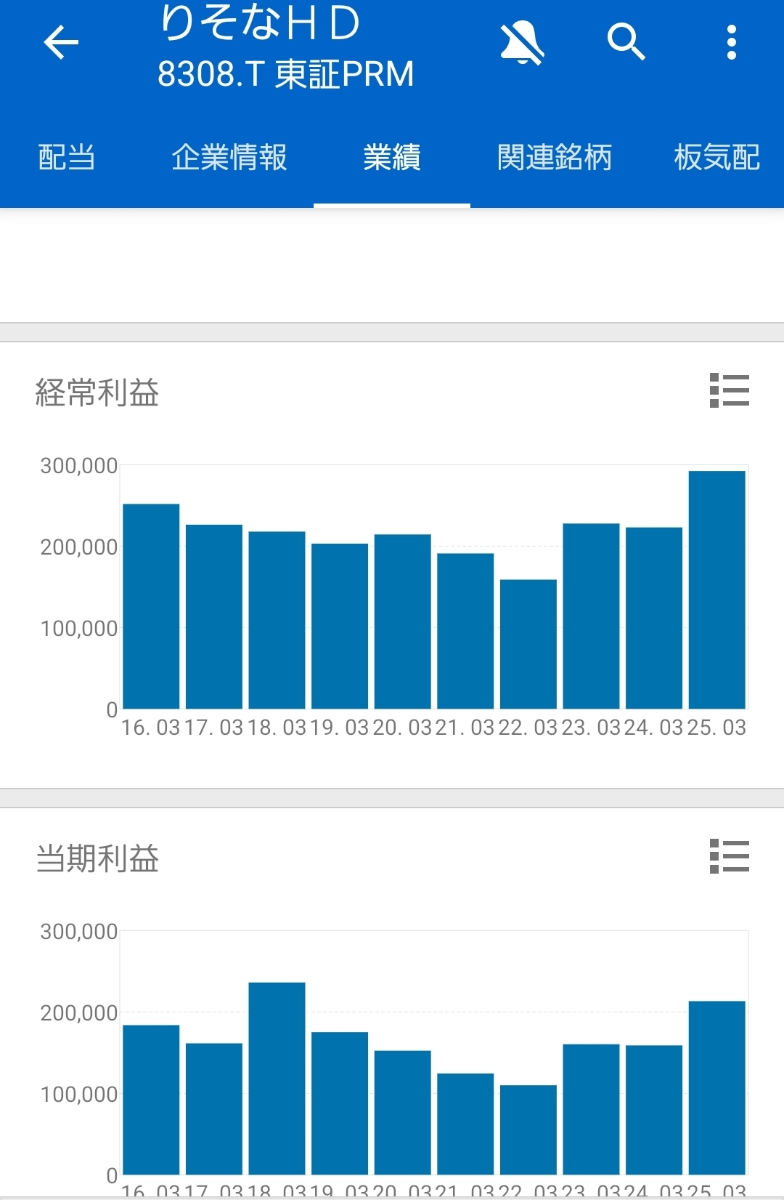784x1200 pixels.
Task: Open list view for 当期利益 chart
Action: point(729,856)
